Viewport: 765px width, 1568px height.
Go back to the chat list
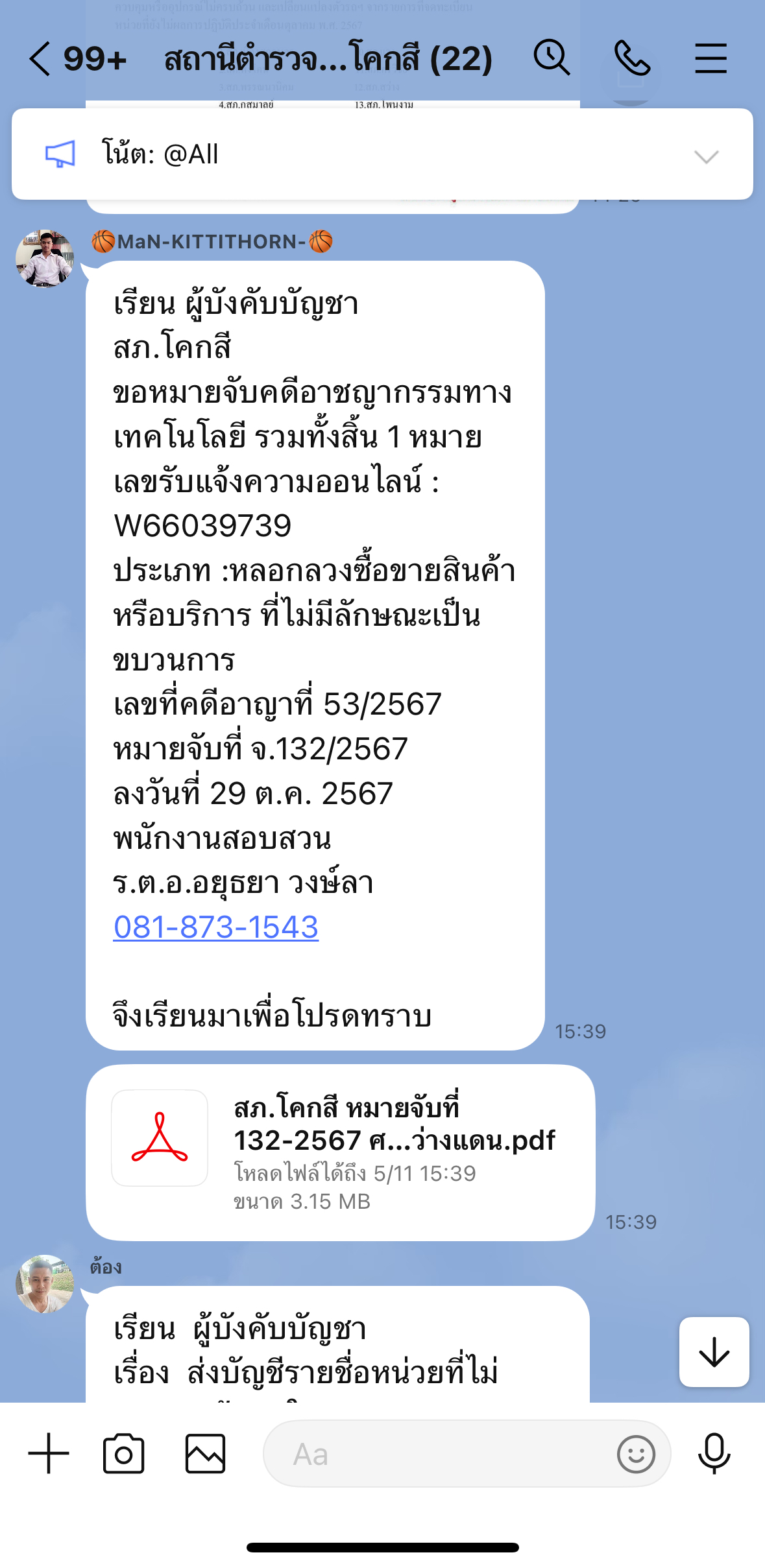40,59
